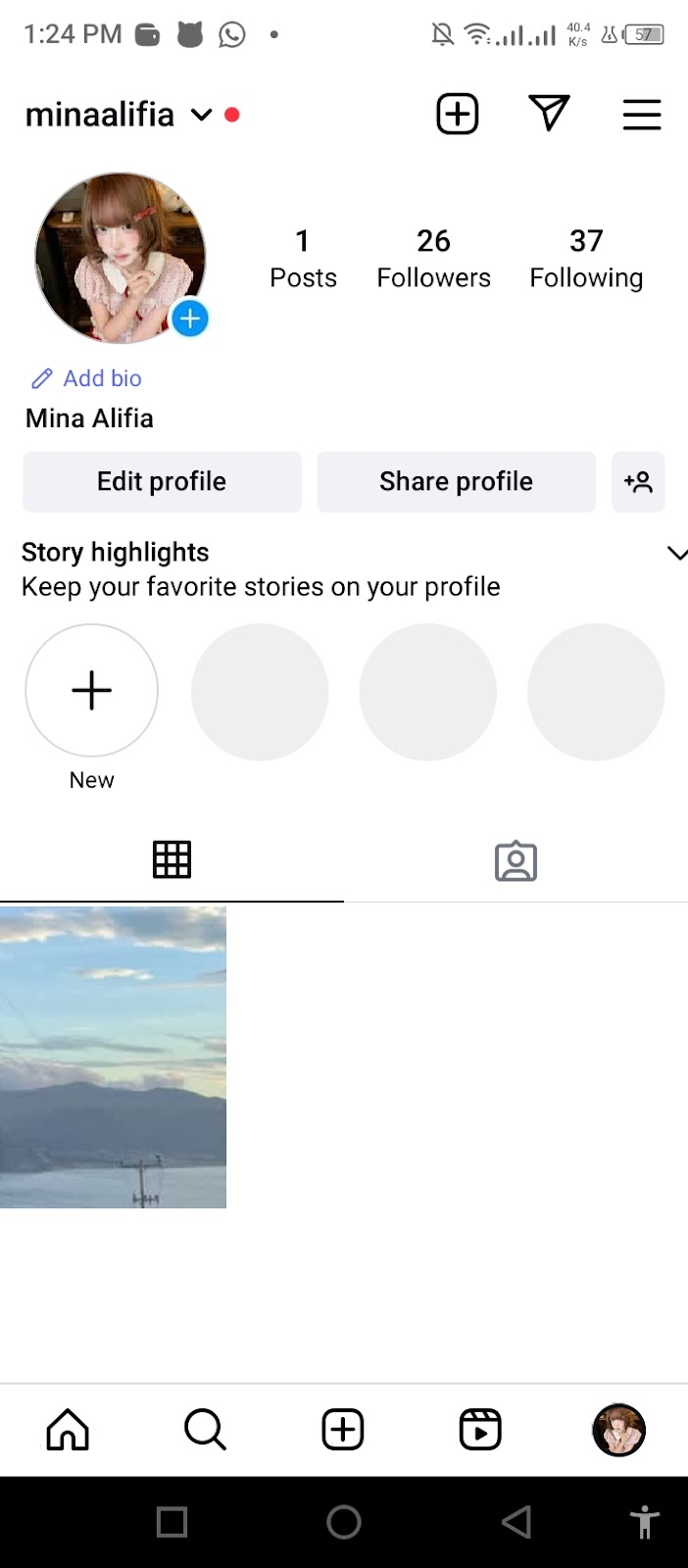The height and width of the screenshot is (1568, 688).
Task: Open the hamburger settings menu
Action: tap(642, 115)
